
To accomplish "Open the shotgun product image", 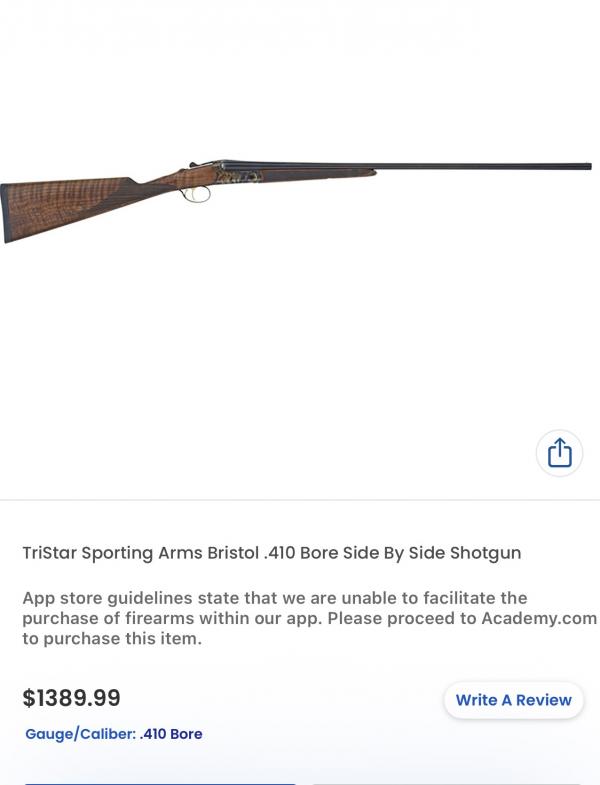I will click(296, 201).
